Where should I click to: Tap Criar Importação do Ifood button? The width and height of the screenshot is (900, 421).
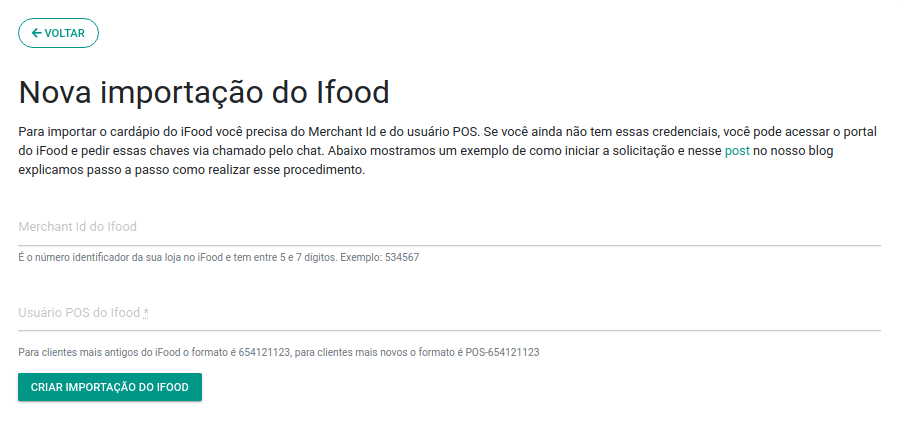tap(110, 387)
